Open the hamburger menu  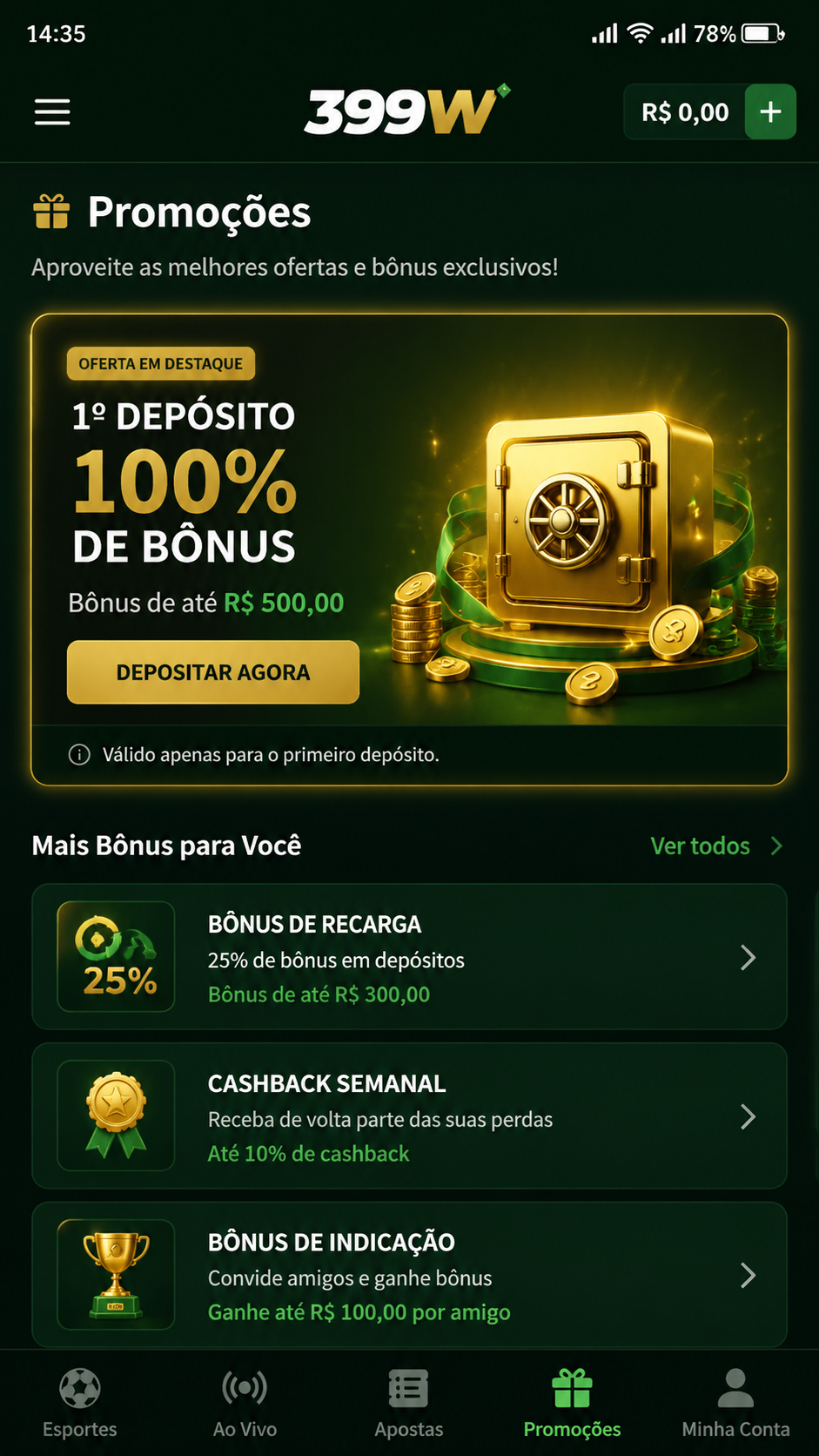pyautogui.click(x=52, y=112)
